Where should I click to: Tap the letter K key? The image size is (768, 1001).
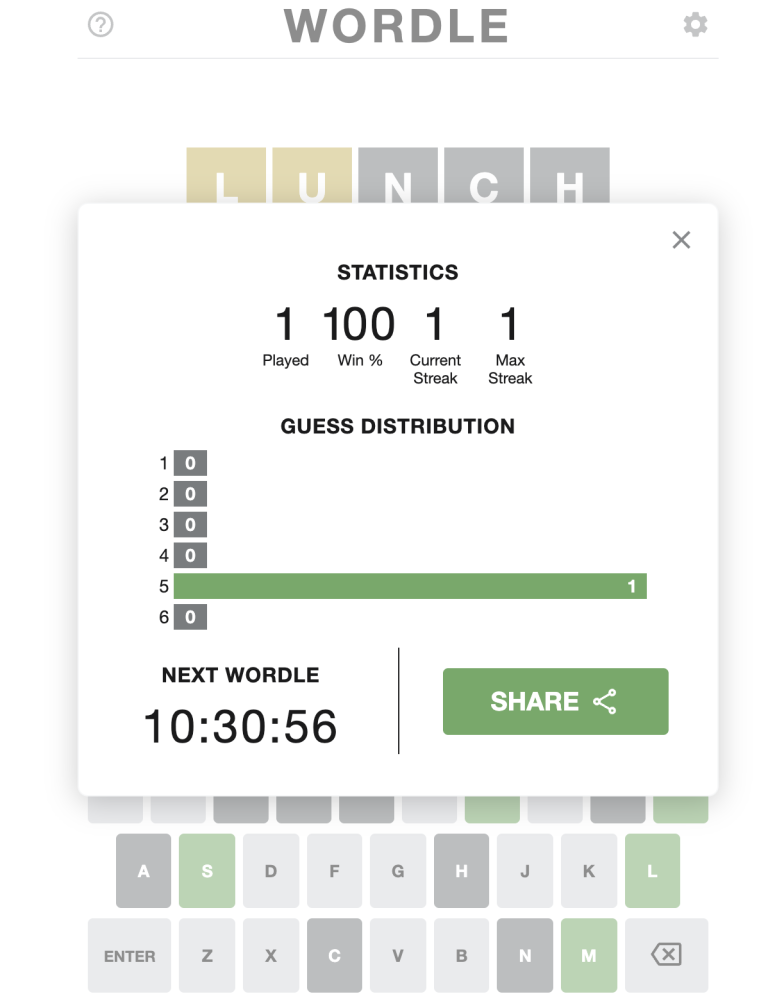click(x=589, y=871)
